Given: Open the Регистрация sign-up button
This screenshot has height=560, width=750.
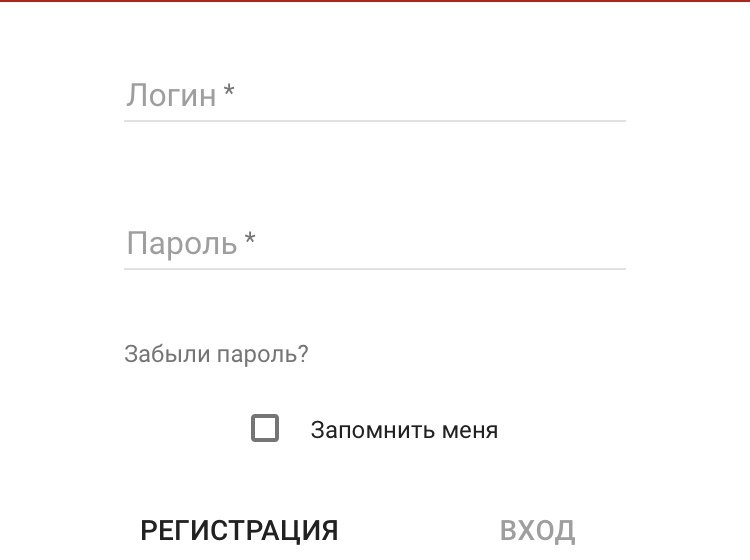Looking at the screenshot, I should point(239,530).
